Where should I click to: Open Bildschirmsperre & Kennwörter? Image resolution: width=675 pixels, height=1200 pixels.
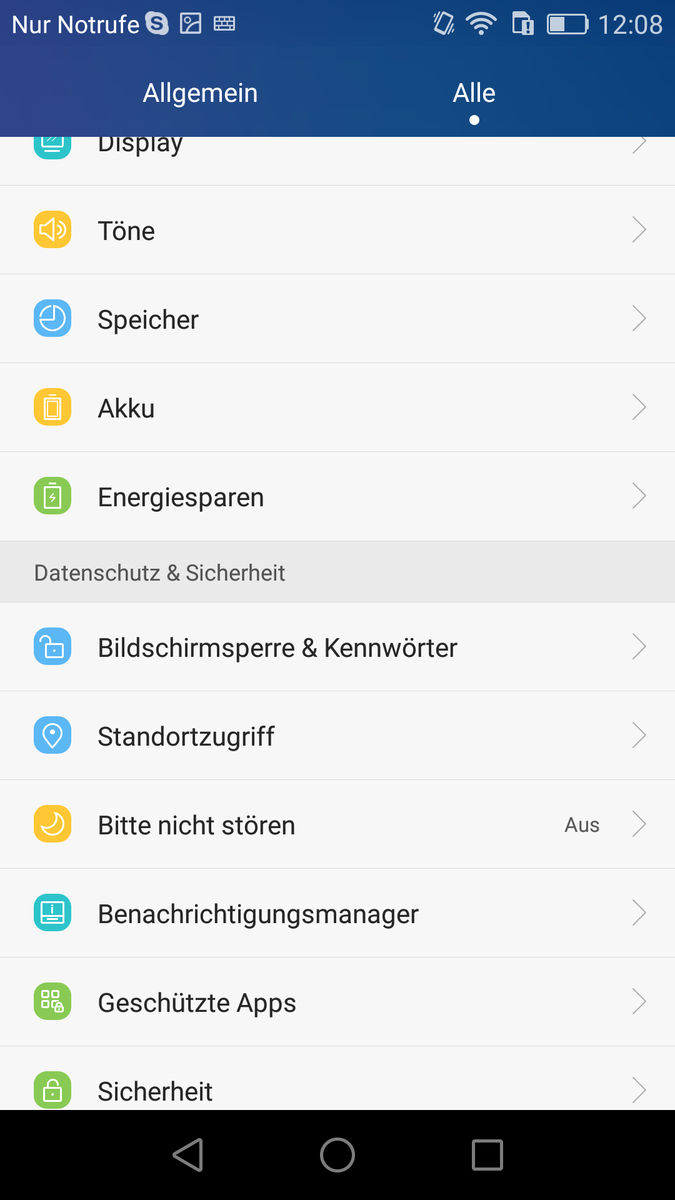tap(337, 647)
